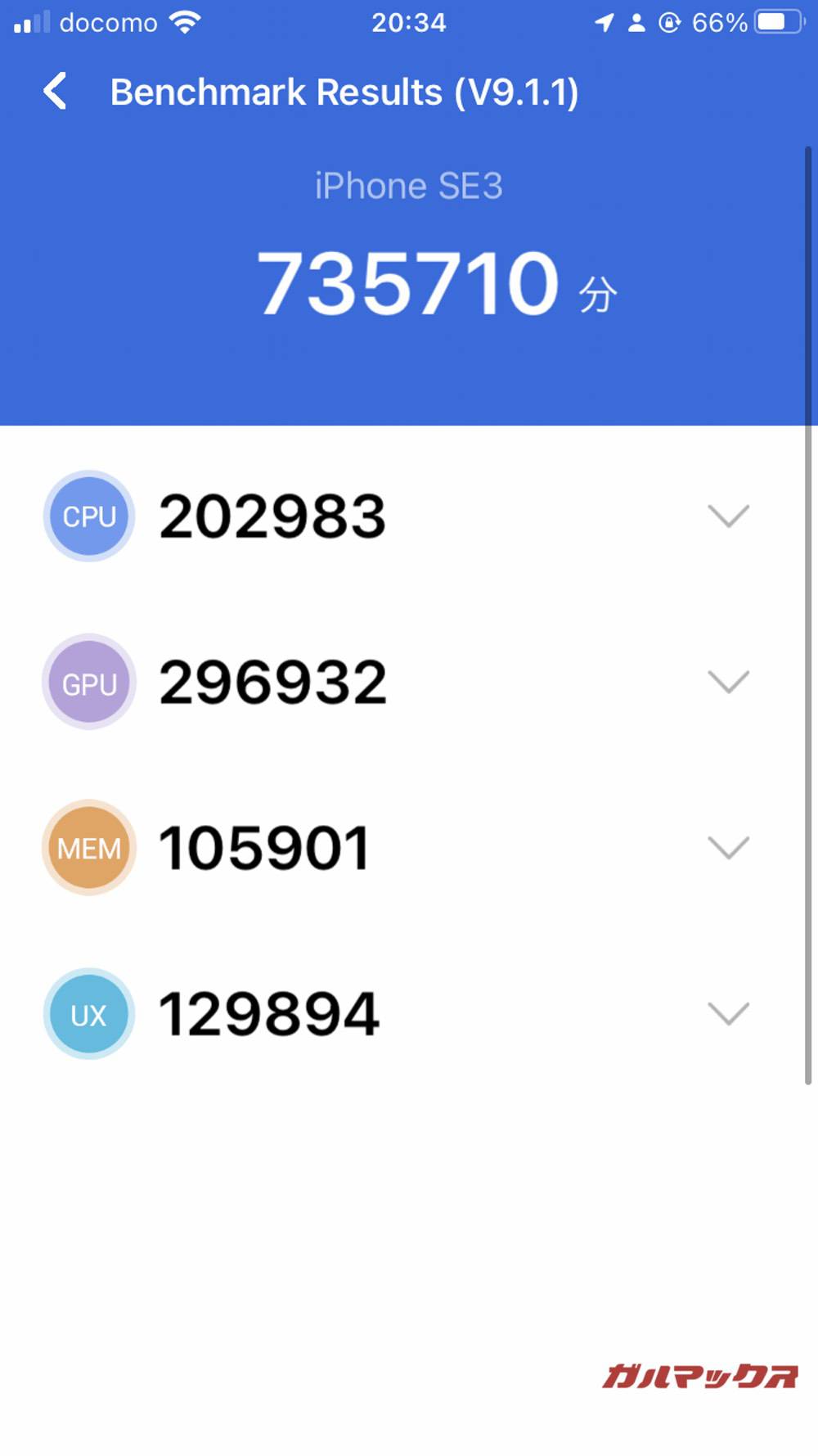This screenshot has width=818, height=1456.
Task: Select the CPU score icon
Action: tap(88, 516)
